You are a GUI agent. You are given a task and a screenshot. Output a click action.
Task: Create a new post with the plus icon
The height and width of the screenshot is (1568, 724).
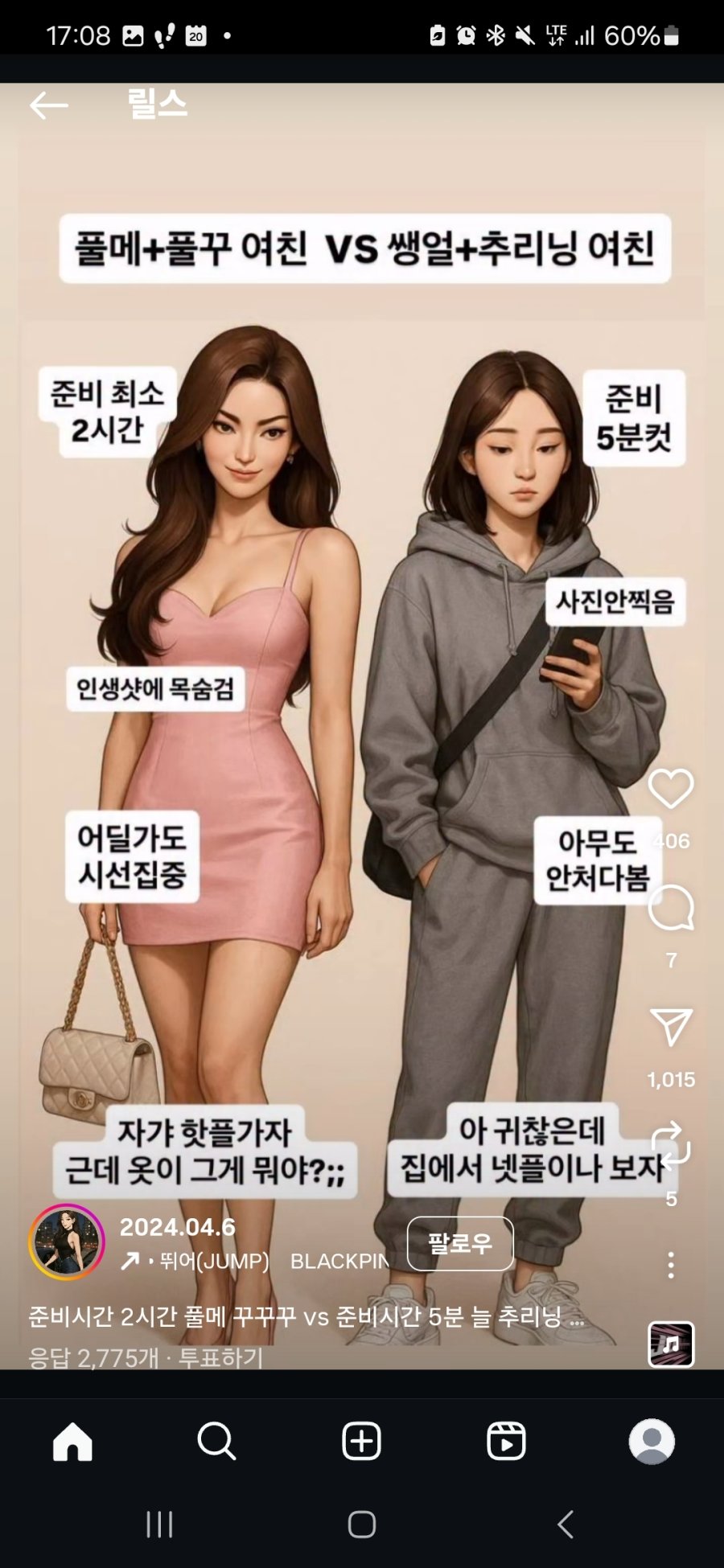(x=361, y=1441)
